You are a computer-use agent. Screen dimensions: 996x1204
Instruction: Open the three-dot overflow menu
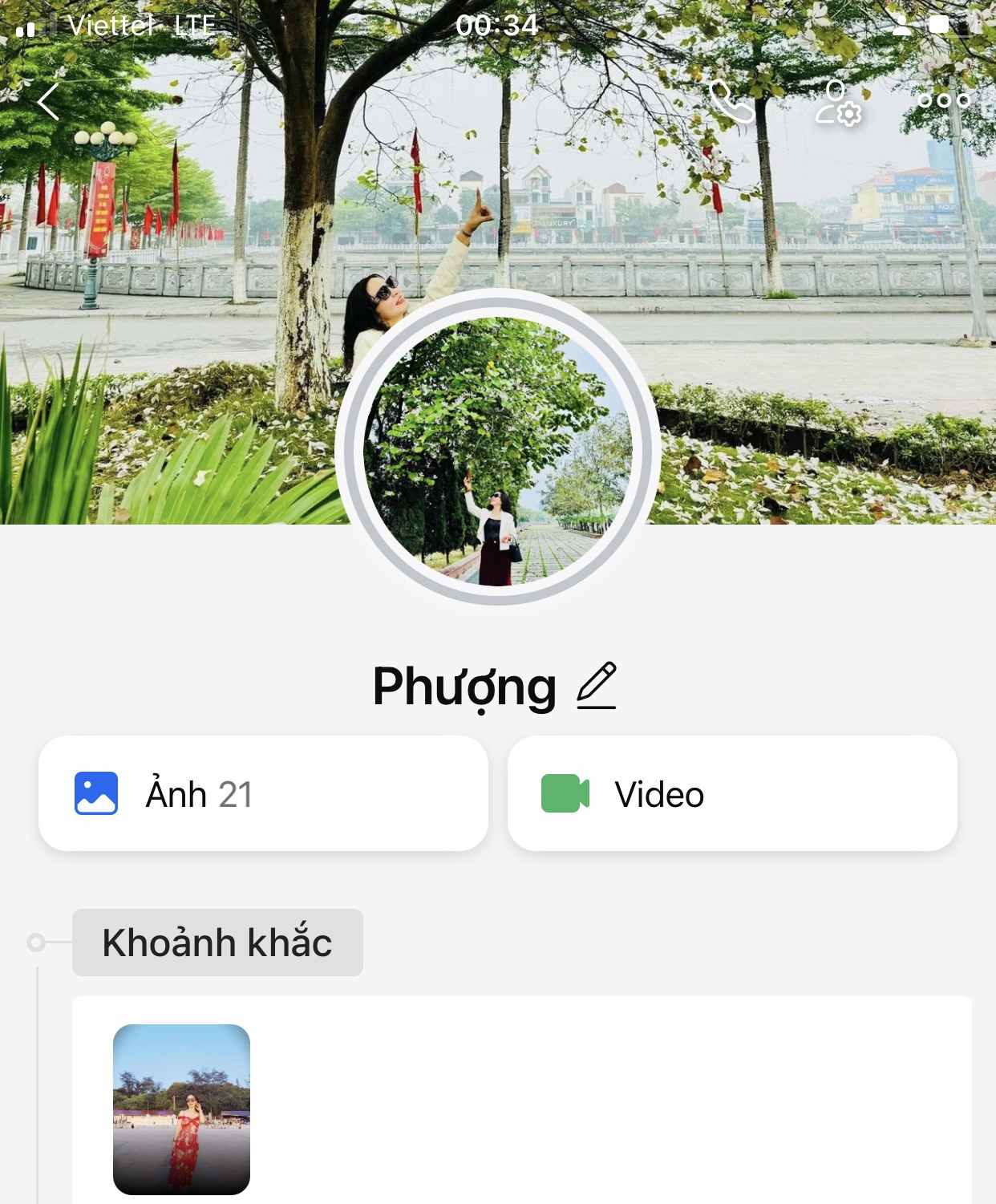944,101
